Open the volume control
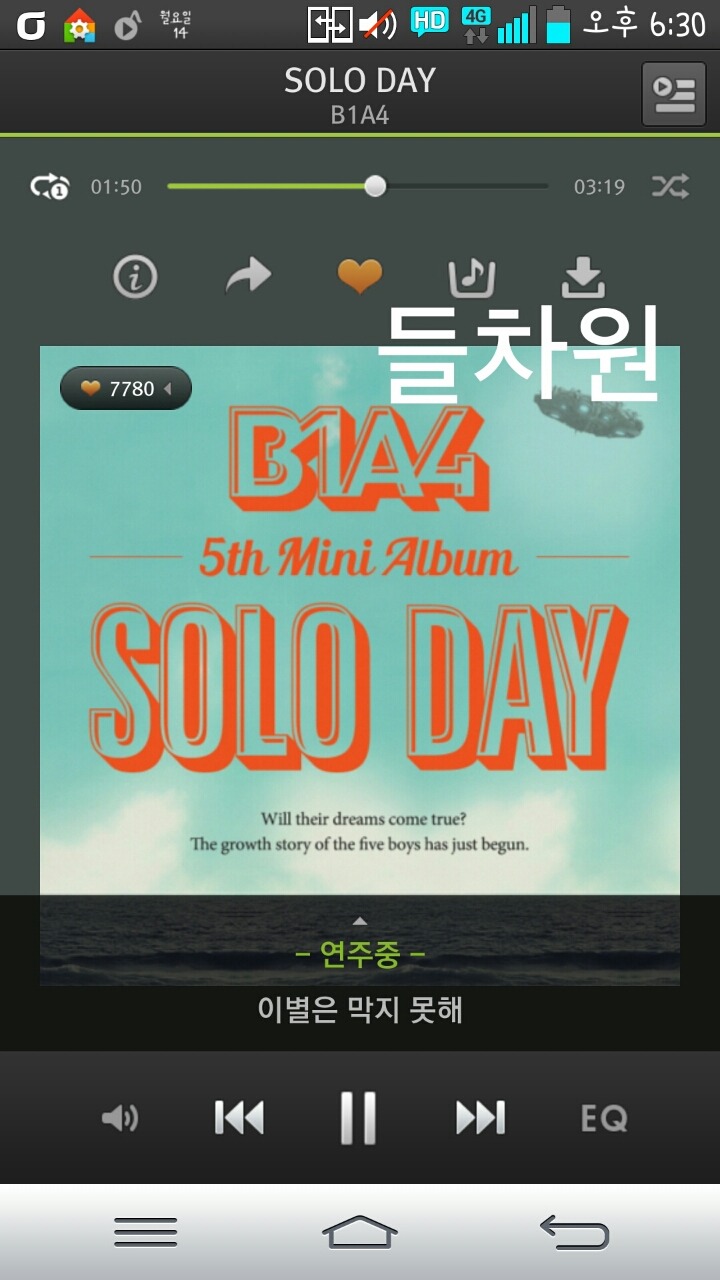This screenshot has height=1280, width=720. click(x=120, y=1118)
